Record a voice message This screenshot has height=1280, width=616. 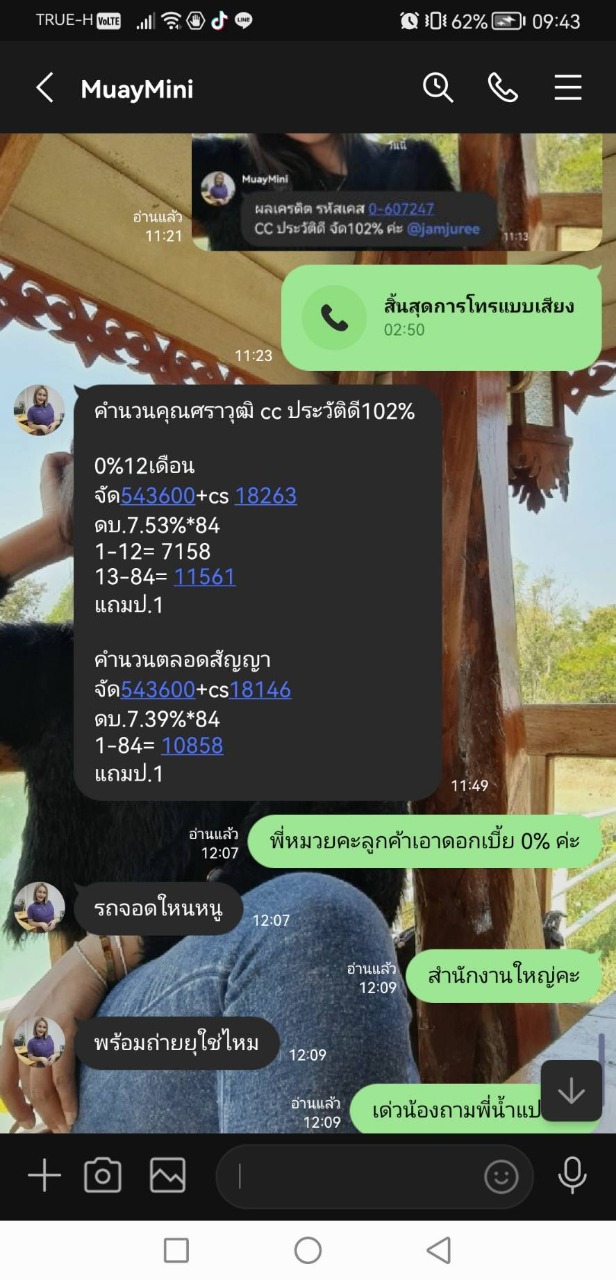[x=572, y=1176]
